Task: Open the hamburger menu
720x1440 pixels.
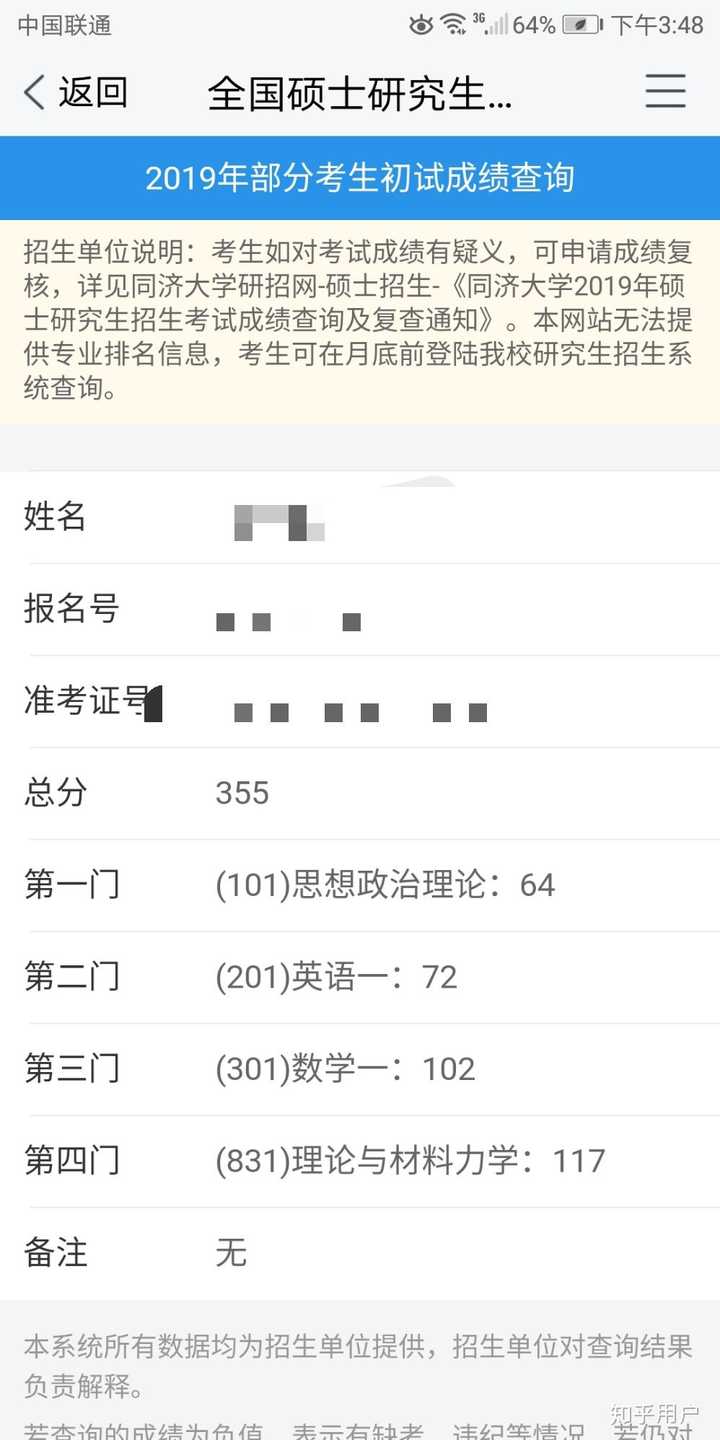Action: 665,91
